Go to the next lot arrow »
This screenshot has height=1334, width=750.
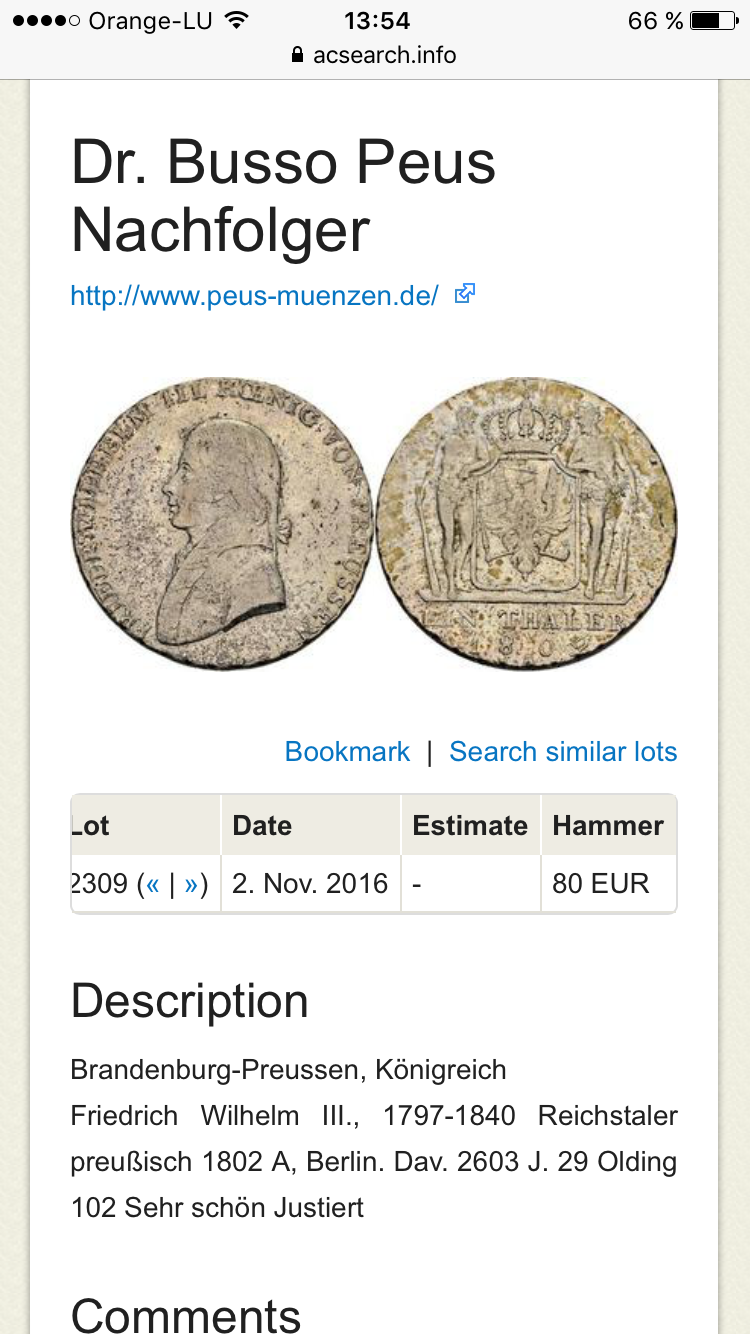click(x=191, y=884)
